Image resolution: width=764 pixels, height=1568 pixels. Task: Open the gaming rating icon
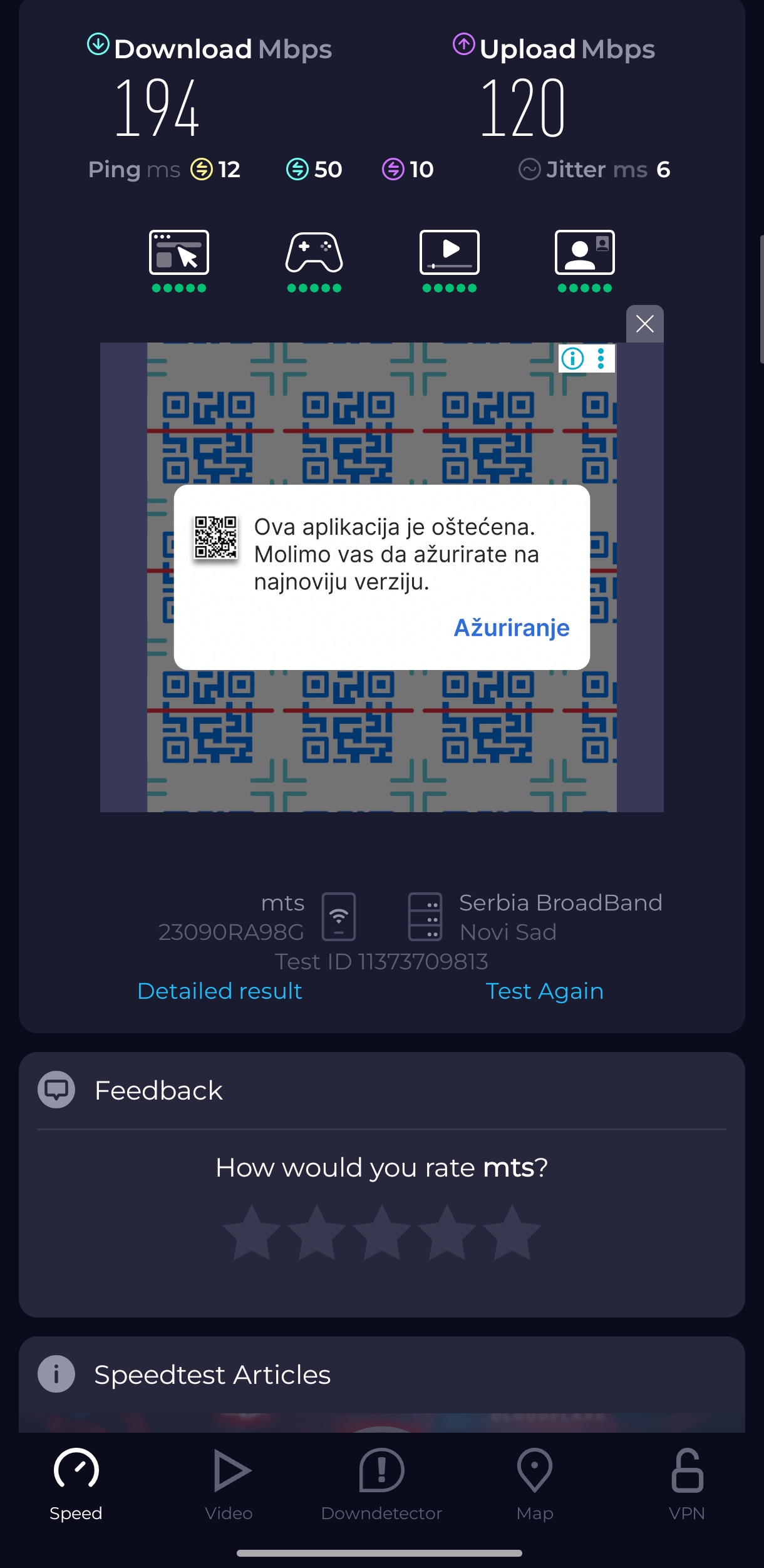[x=314, y=254]
